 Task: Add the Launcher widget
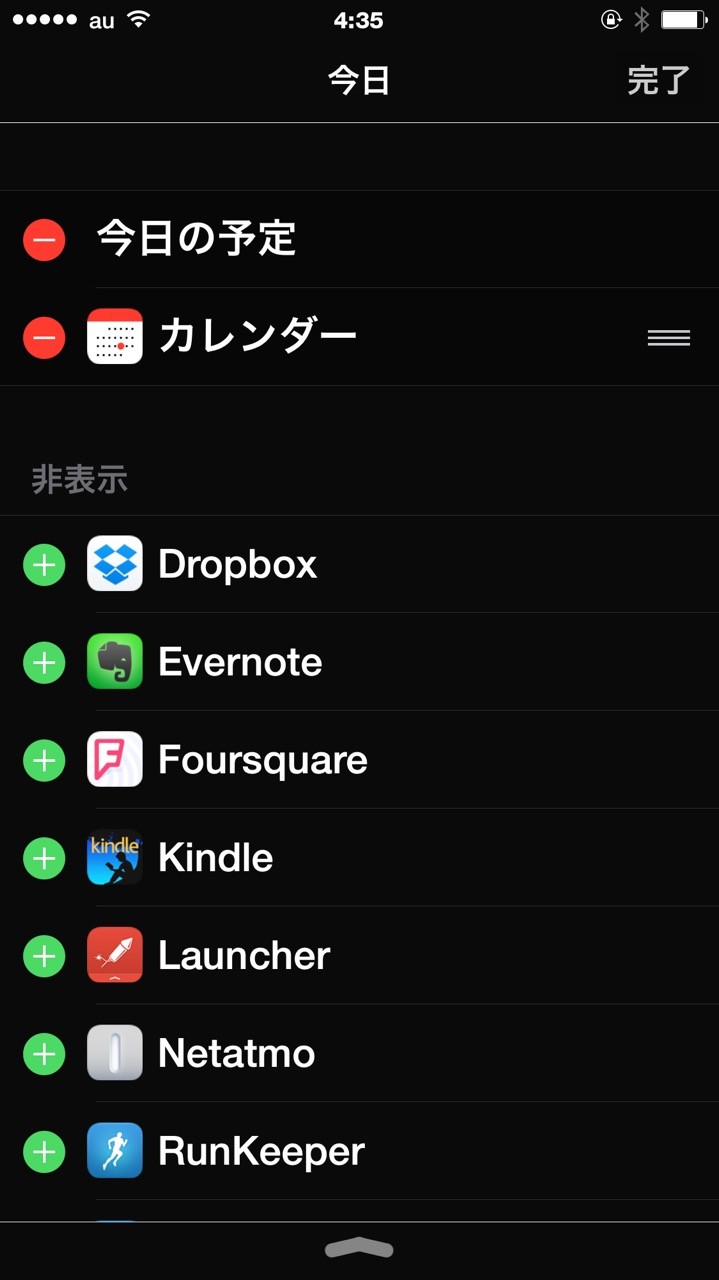click(x=44, y=957)
